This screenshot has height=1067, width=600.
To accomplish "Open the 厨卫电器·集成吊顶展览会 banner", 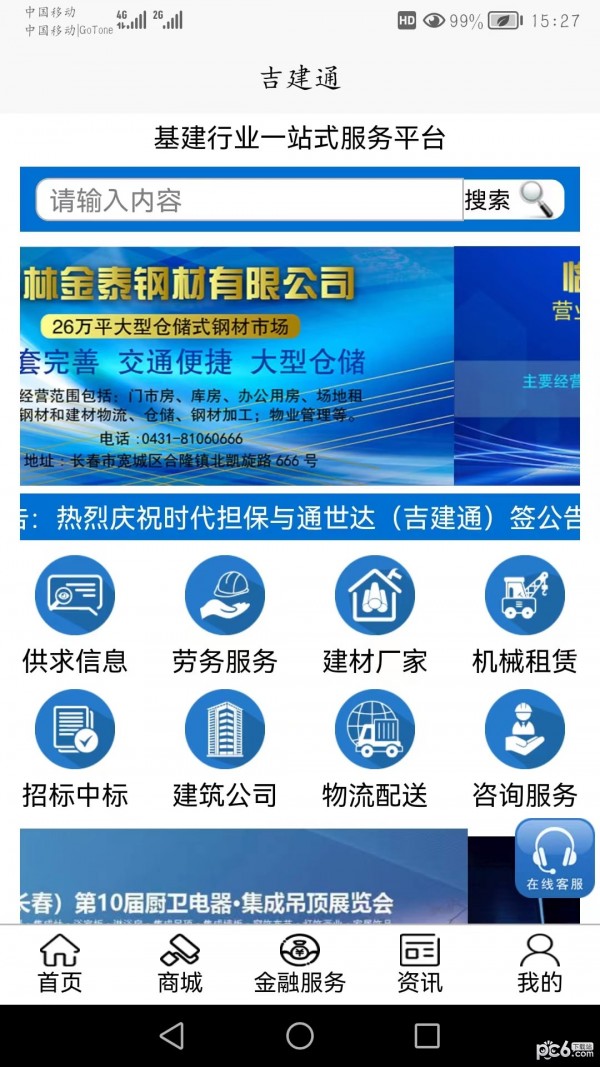I will click(243, 878).
